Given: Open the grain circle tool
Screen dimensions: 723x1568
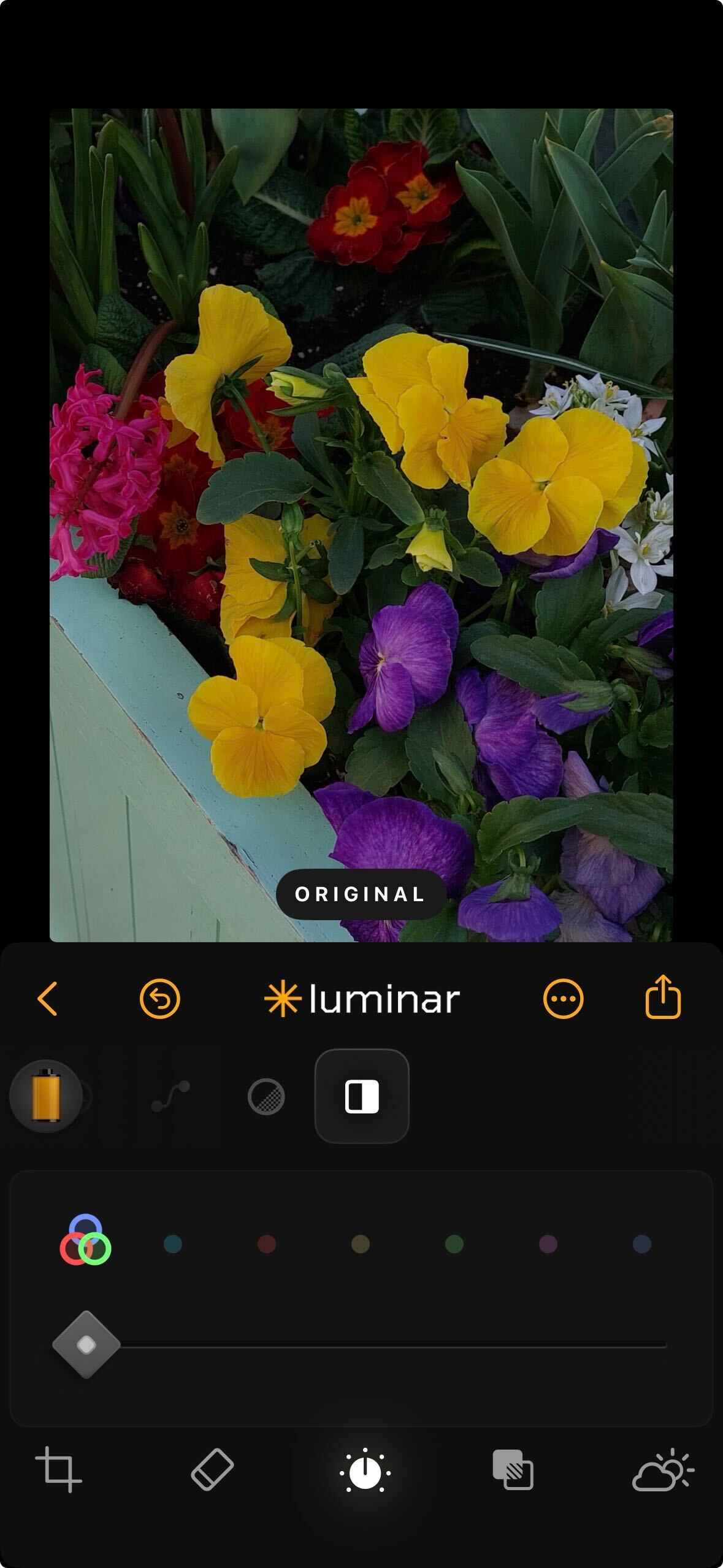Looking at the screenshot, I should pyautogui.click(x=266, y=1096).
